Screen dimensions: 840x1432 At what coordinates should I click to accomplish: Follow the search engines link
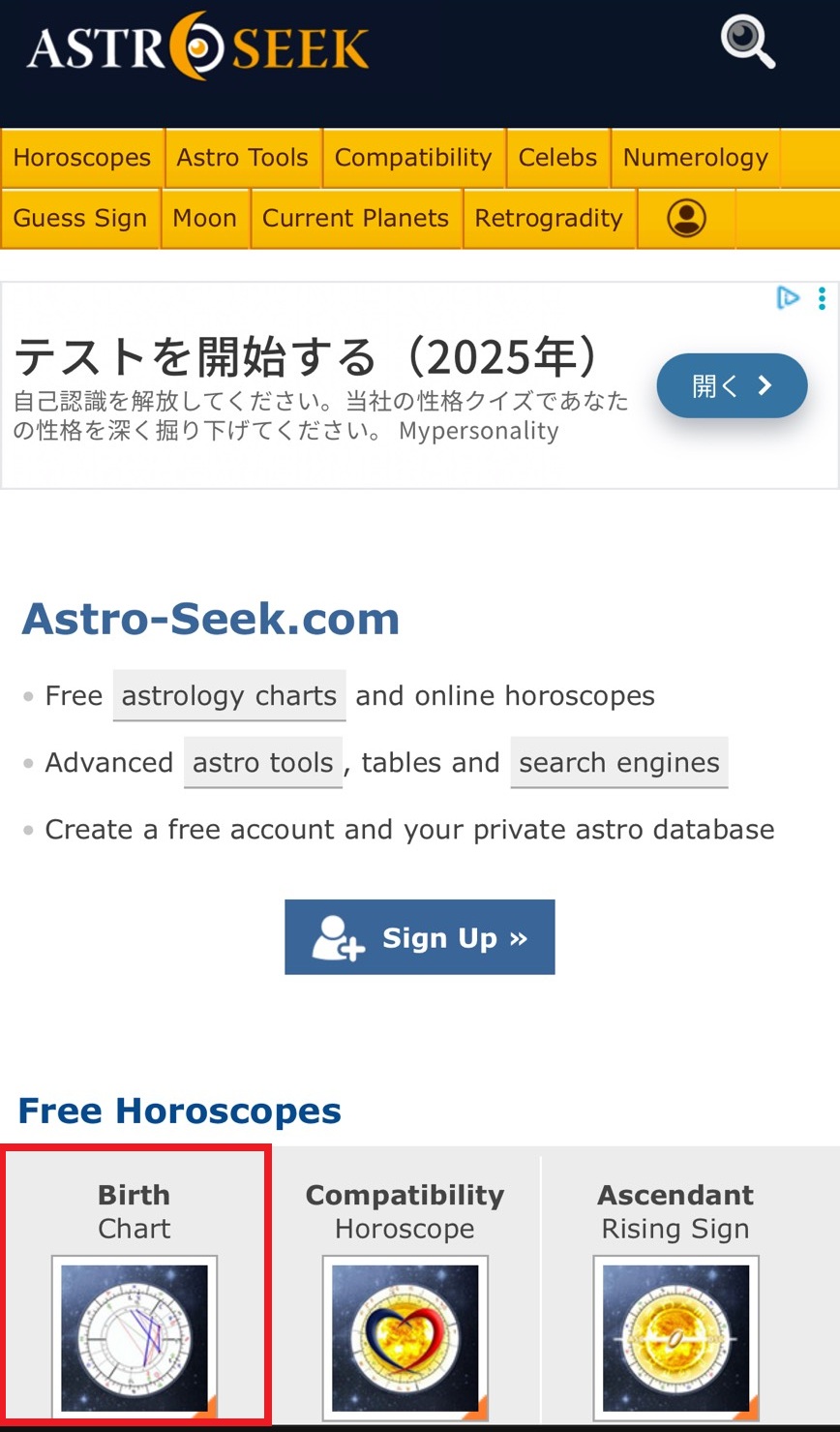(618, 763)
